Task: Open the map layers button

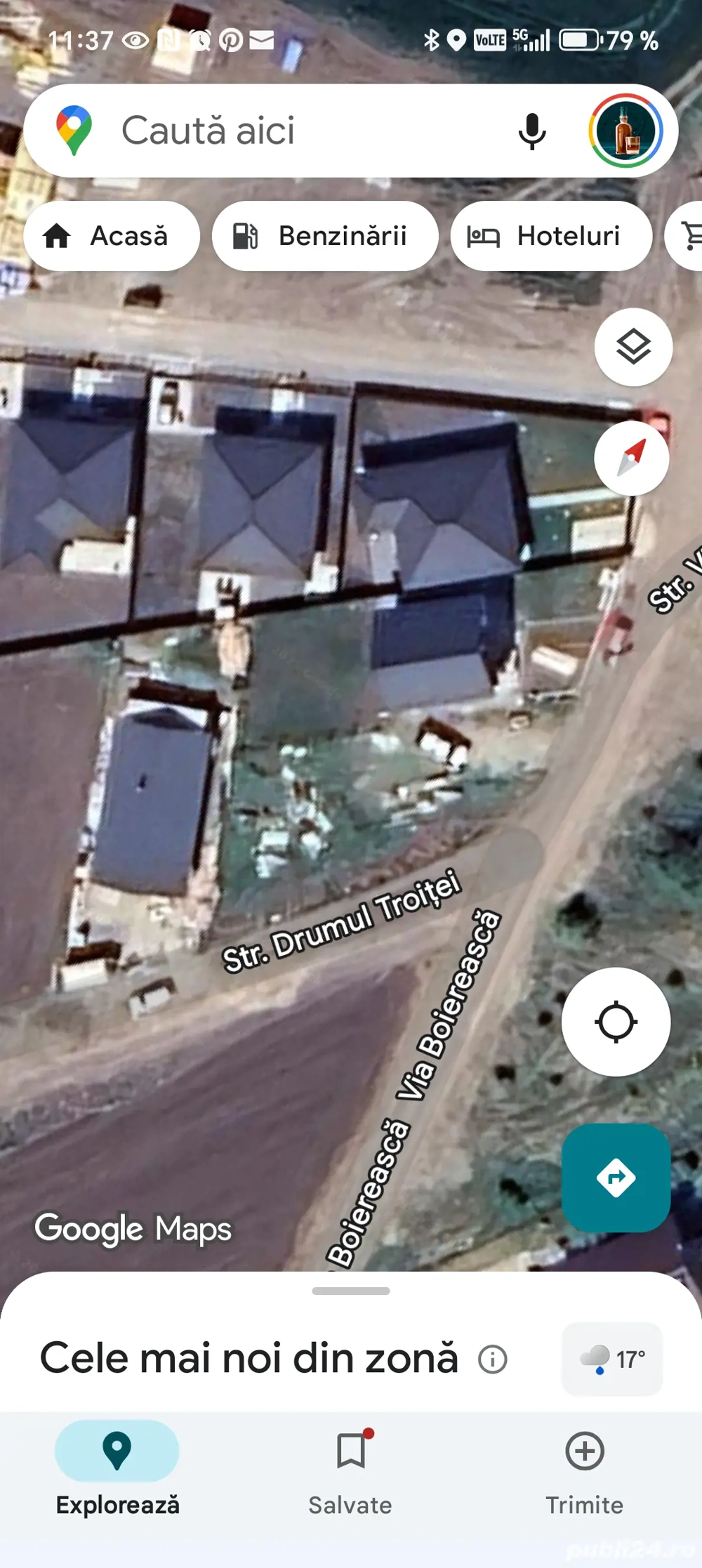Action: (x=633, y=347)
